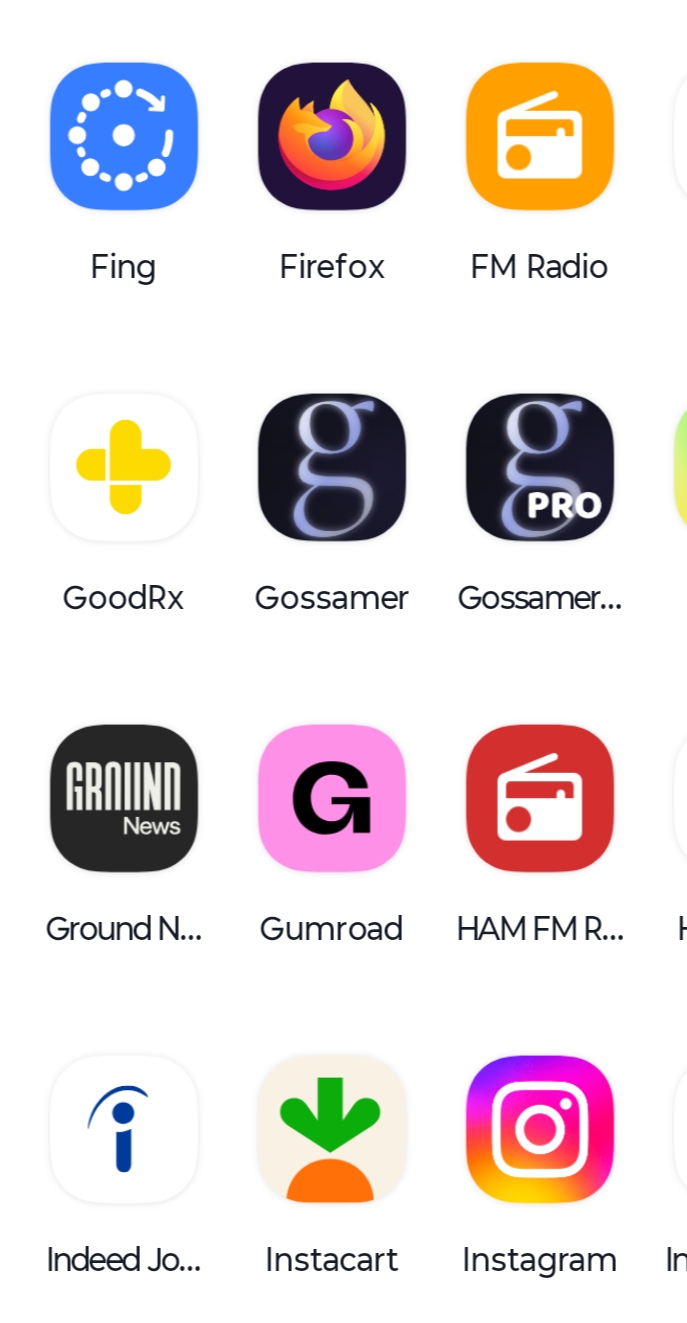The width and height of the screenshot is (687, 1323).
Task: Open HAM FM Radio app
Action: pyautogui.click(x=539, y=798)
